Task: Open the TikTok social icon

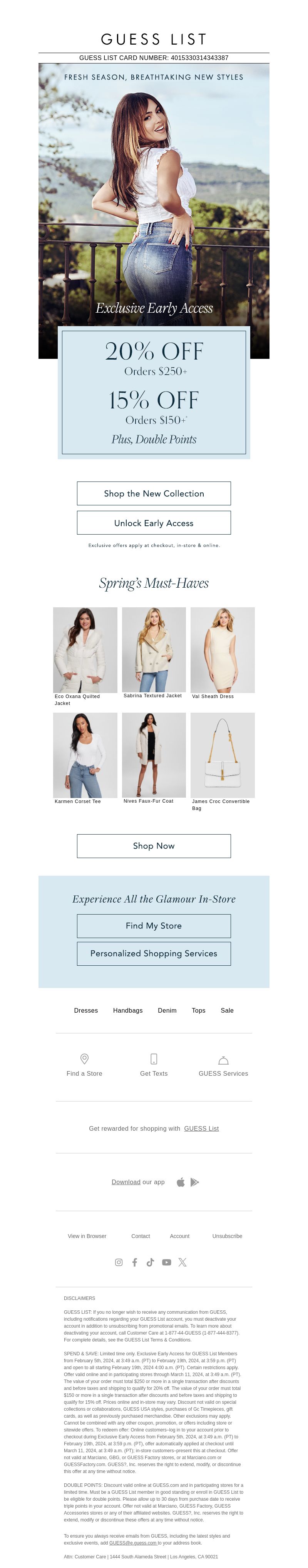Action: [x=151, y=1262]
